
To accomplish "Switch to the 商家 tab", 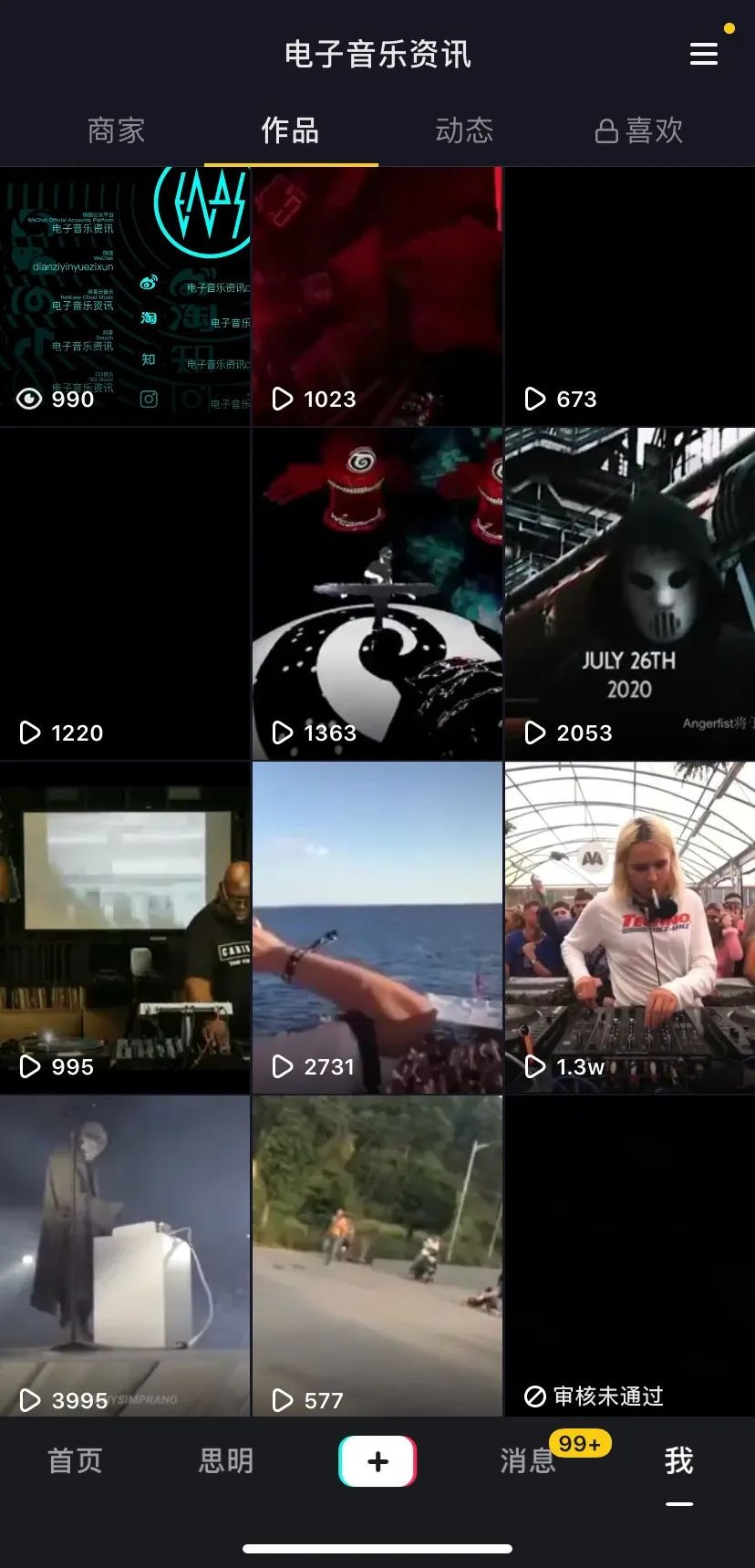I will pos(116,130).
